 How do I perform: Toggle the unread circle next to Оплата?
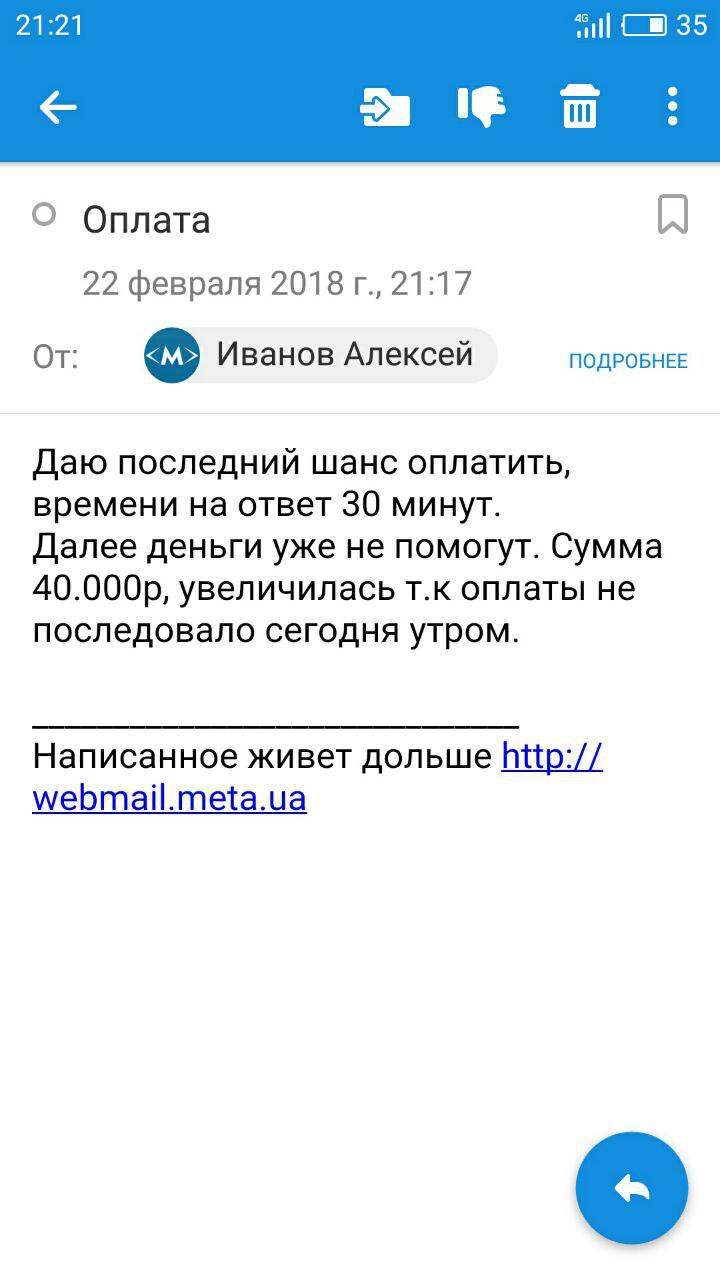(44, 214)
